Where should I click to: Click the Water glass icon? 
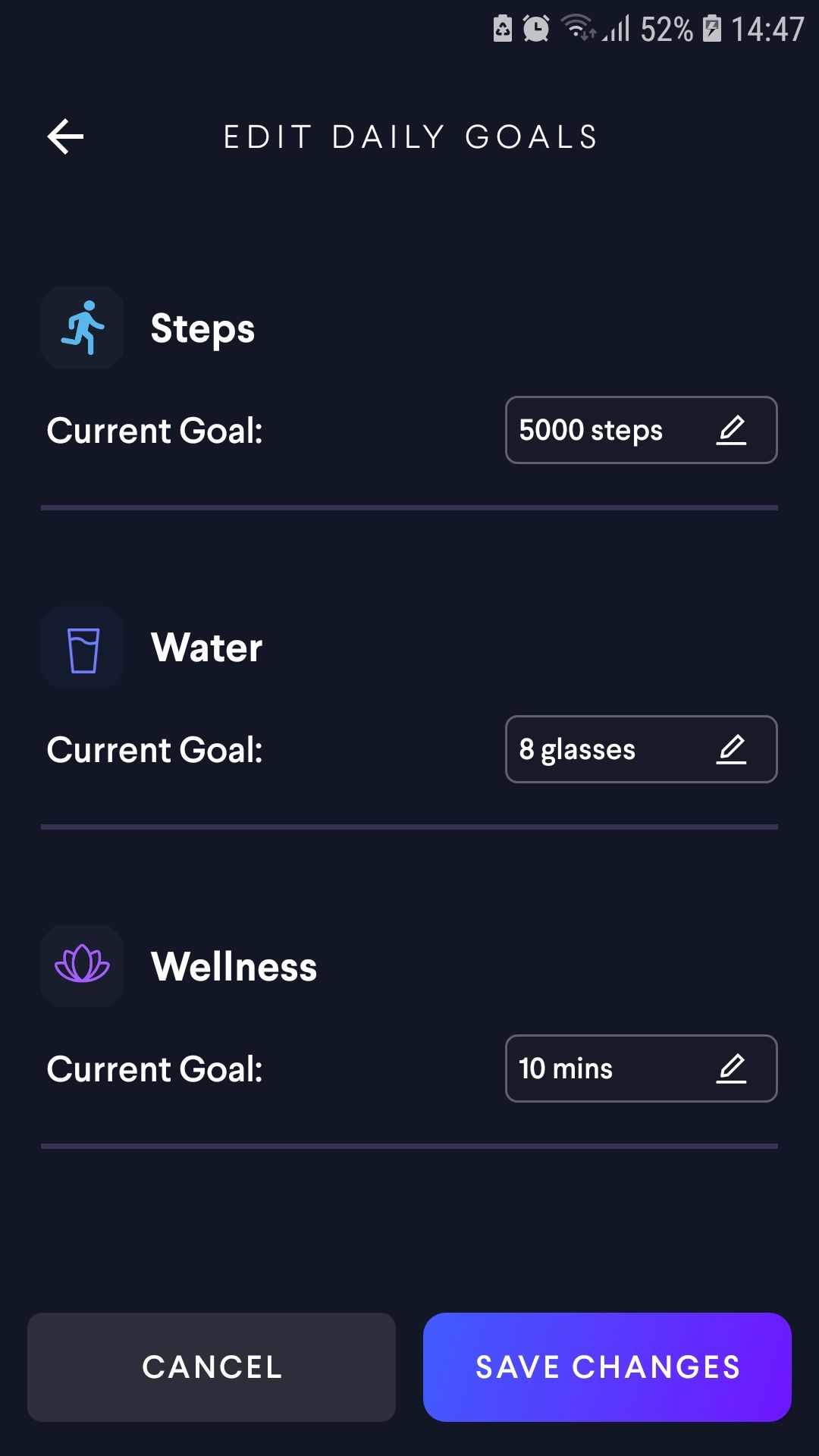click(x=81, y=647)
